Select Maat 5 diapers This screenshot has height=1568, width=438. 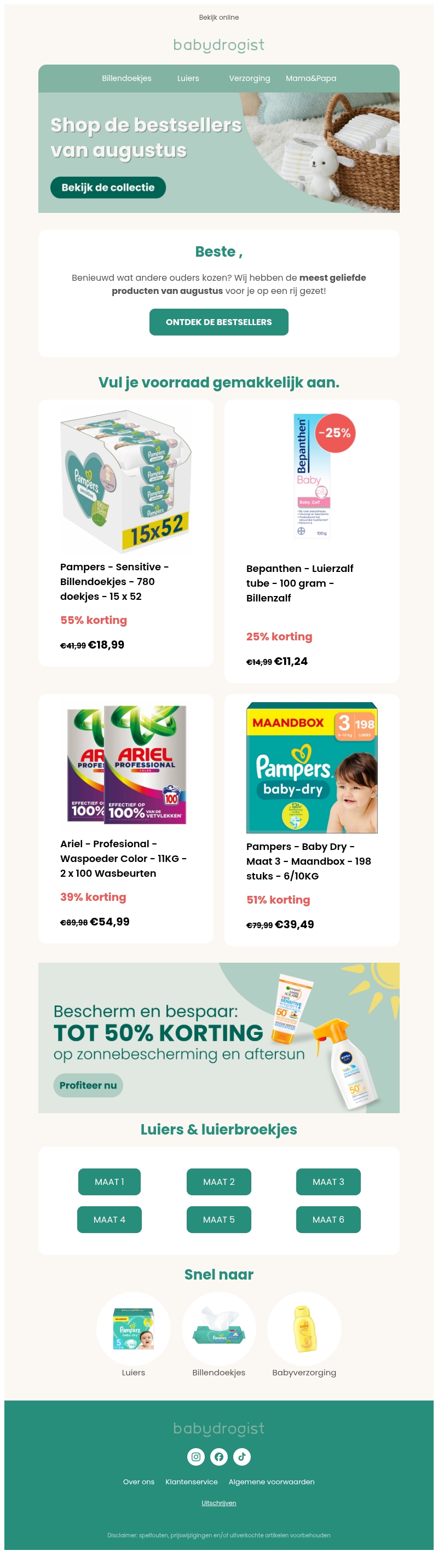(x=218, y=1219)
